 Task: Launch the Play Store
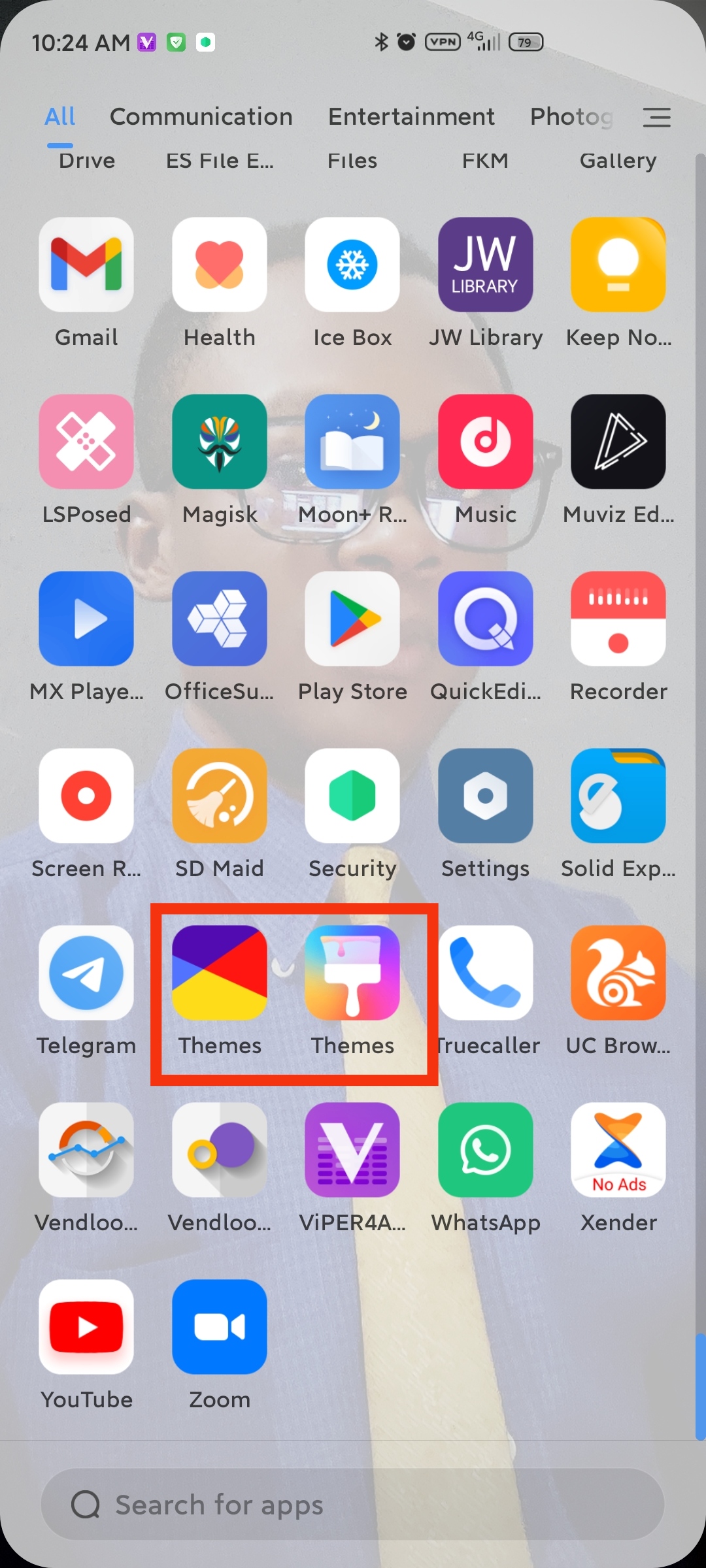click(352, 619)
